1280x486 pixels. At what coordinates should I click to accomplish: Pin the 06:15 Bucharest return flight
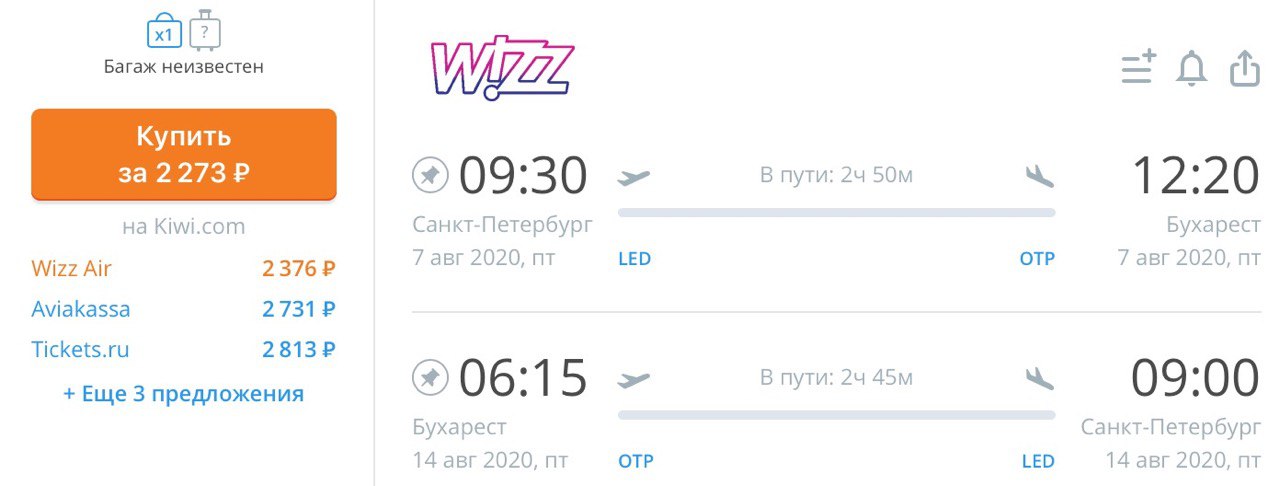pyautogui.click(x=430, y=378)
